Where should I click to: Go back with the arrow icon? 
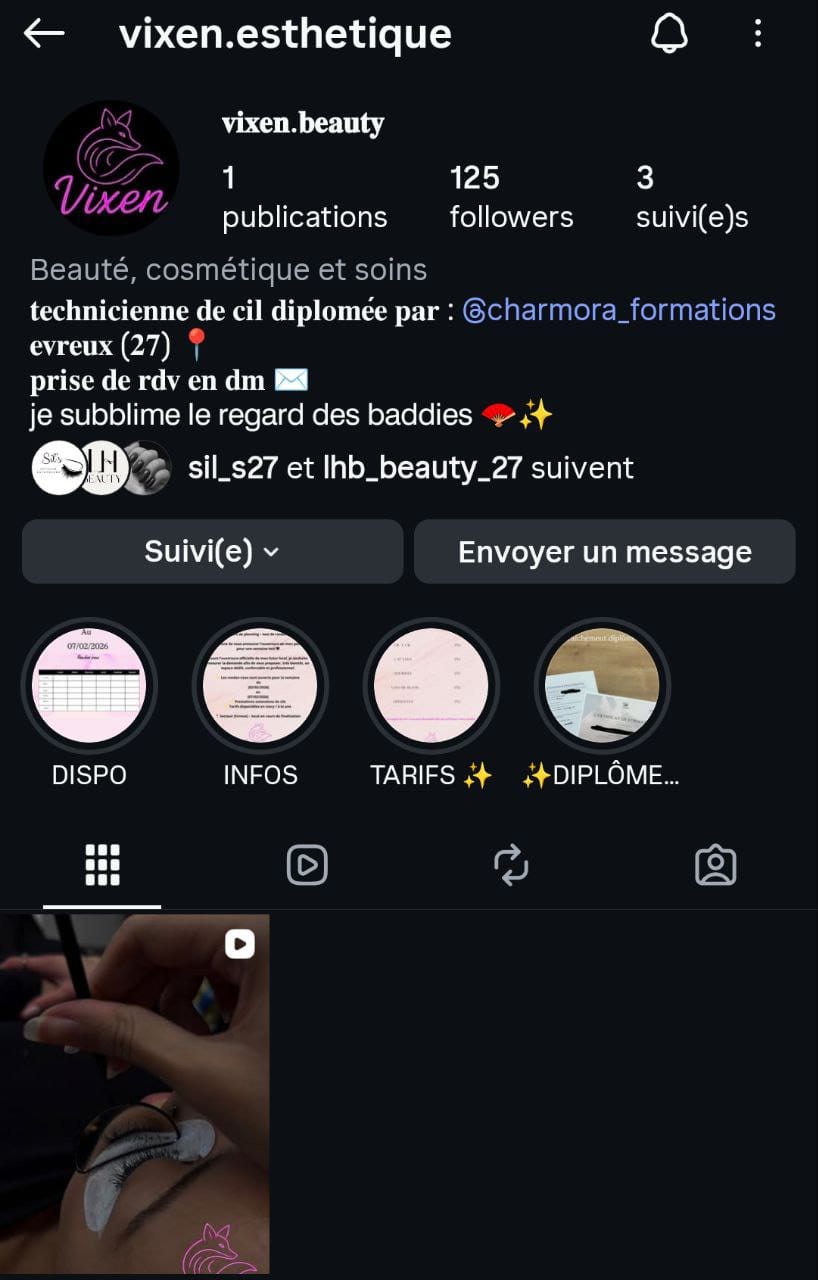[44, 34]
